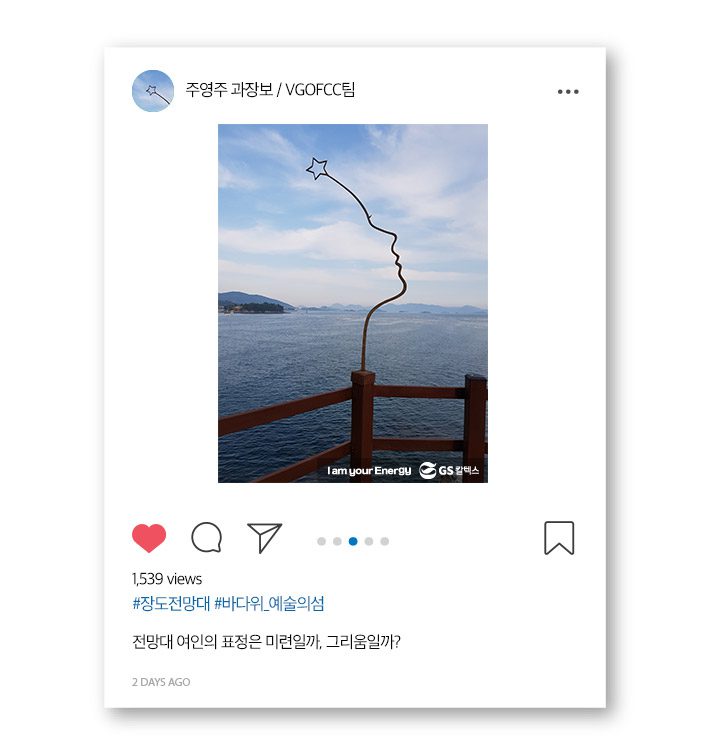The height and width of the screenshot is (754, 720).
Task: Unlike the post by clicking the red heart
Action: coord(147,538)
